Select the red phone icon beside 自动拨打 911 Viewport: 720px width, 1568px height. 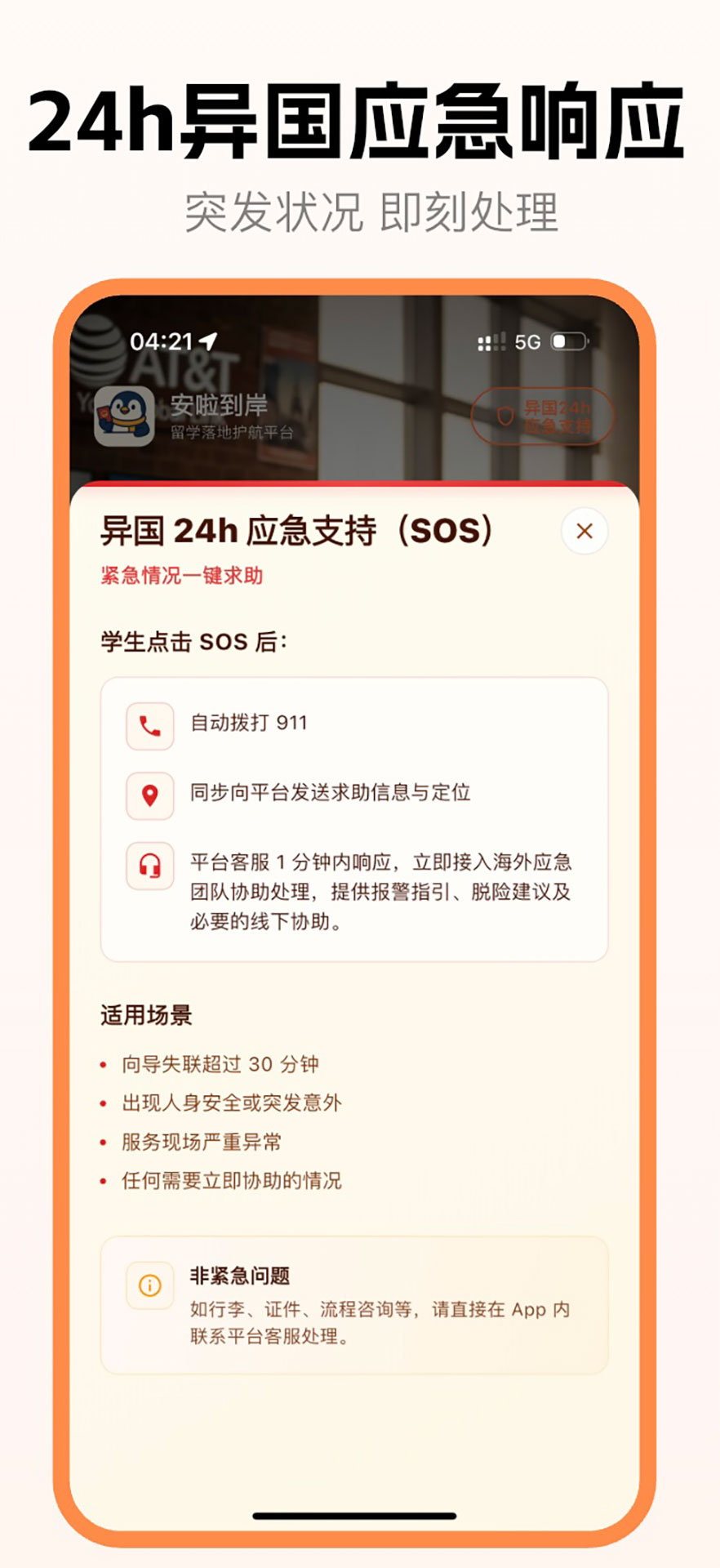(x=149, y=727)
